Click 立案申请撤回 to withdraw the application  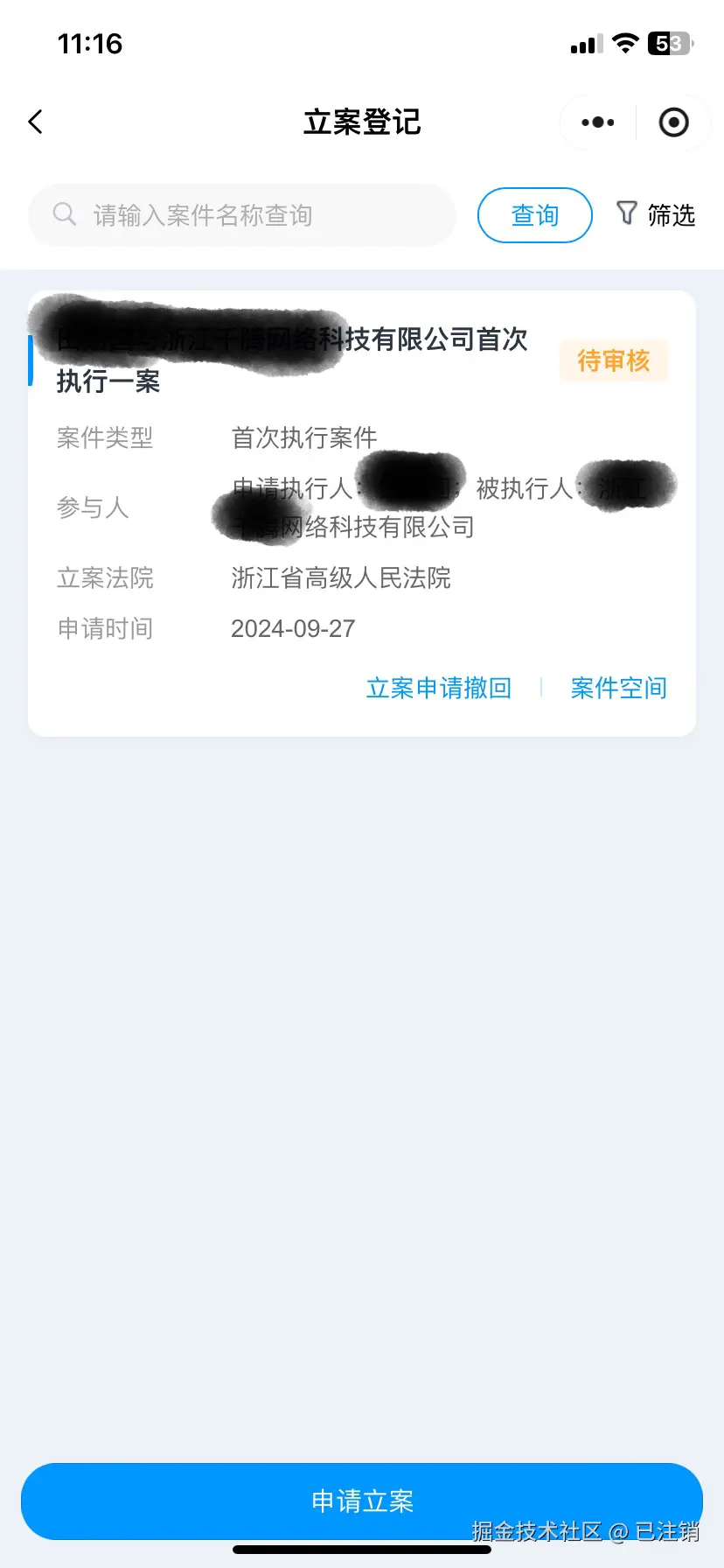(x=438, y=688)
